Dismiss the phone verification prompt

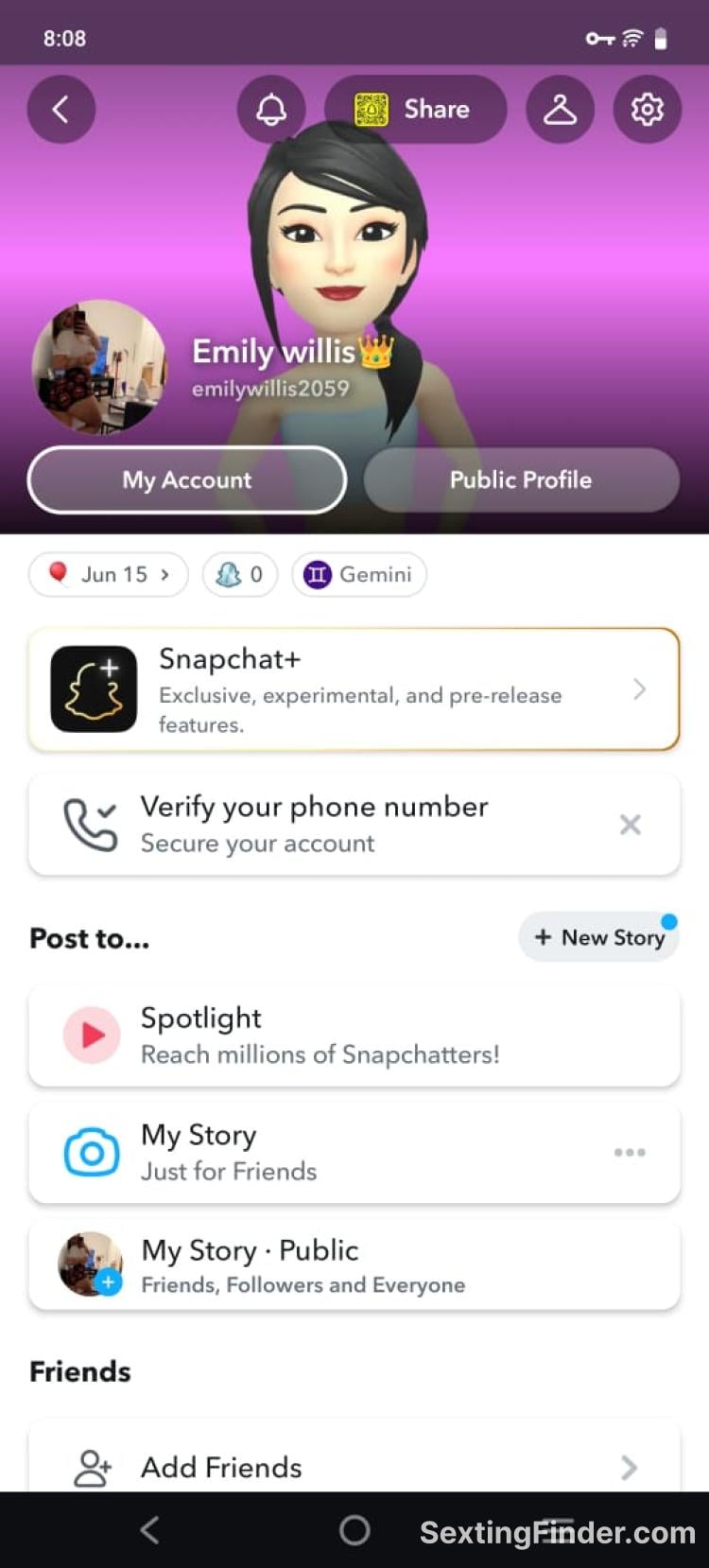(631, 825)
